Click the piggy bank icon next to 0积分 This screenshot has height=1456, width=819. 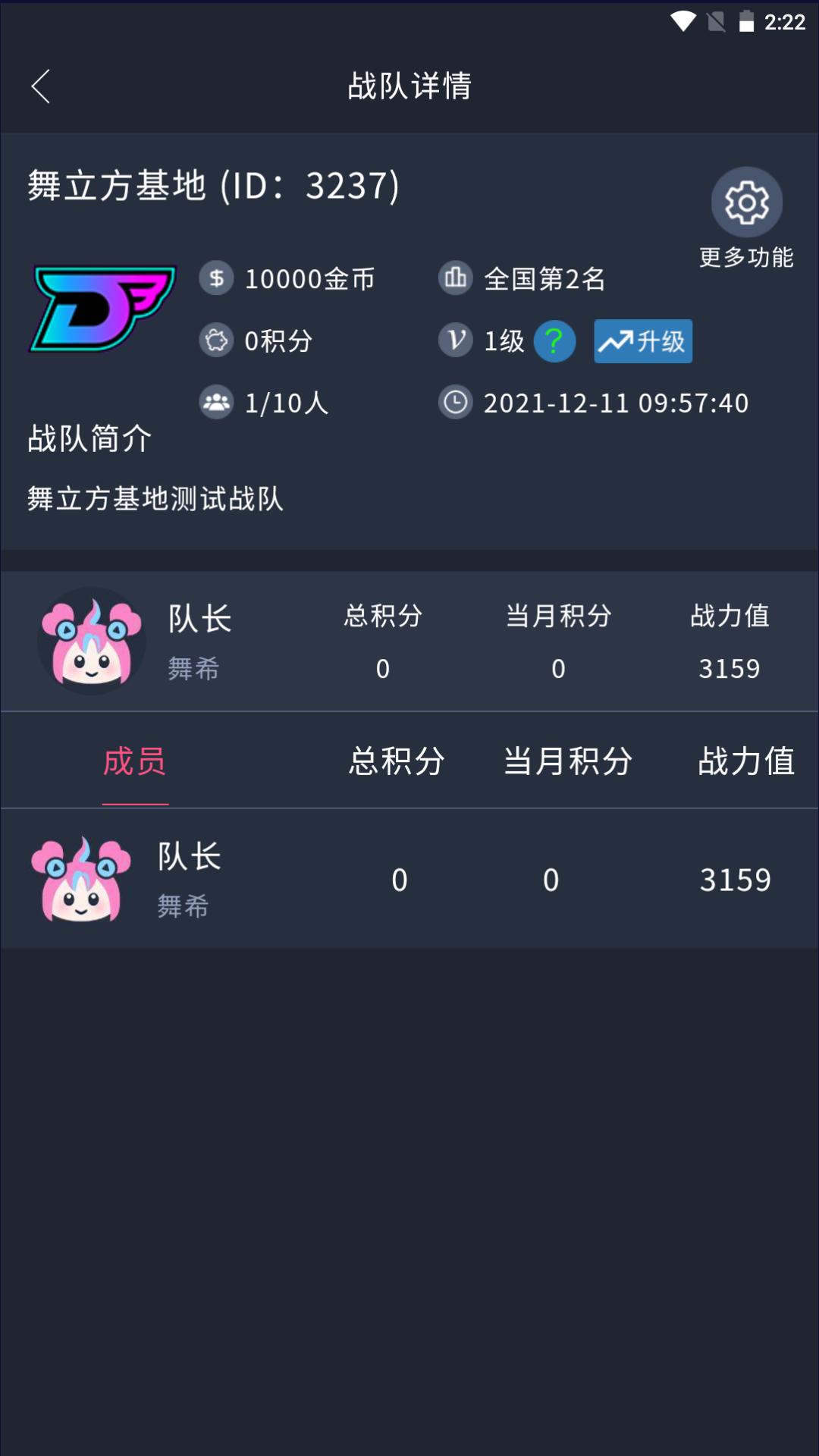(217, 341)
